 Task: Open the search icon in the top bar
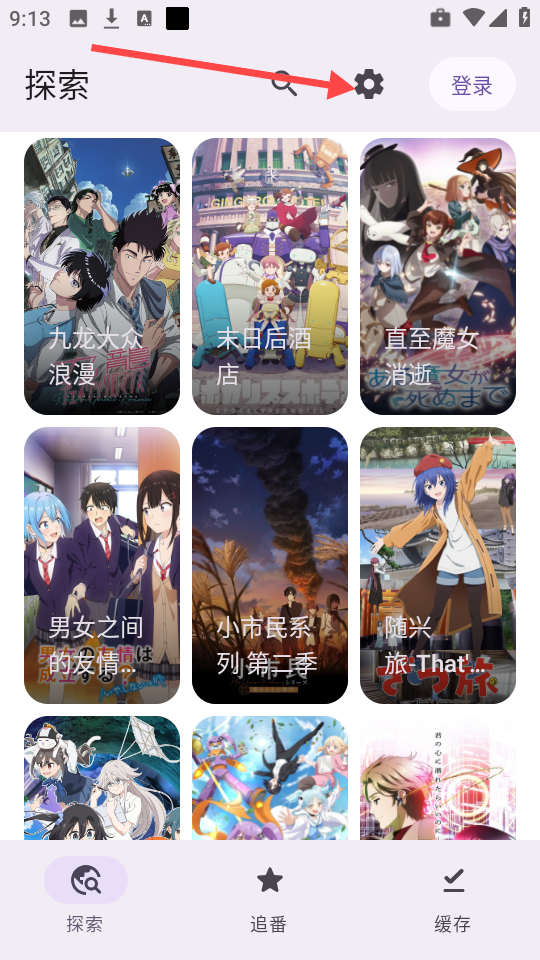[x=284, y=84]
